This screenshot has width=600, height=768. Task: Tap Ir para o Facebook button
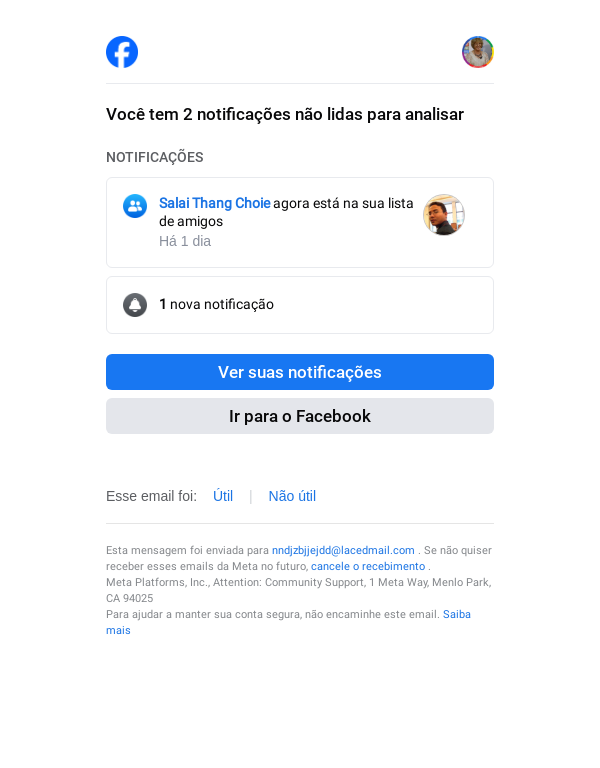pyautogui.click(x=300, y=416)
